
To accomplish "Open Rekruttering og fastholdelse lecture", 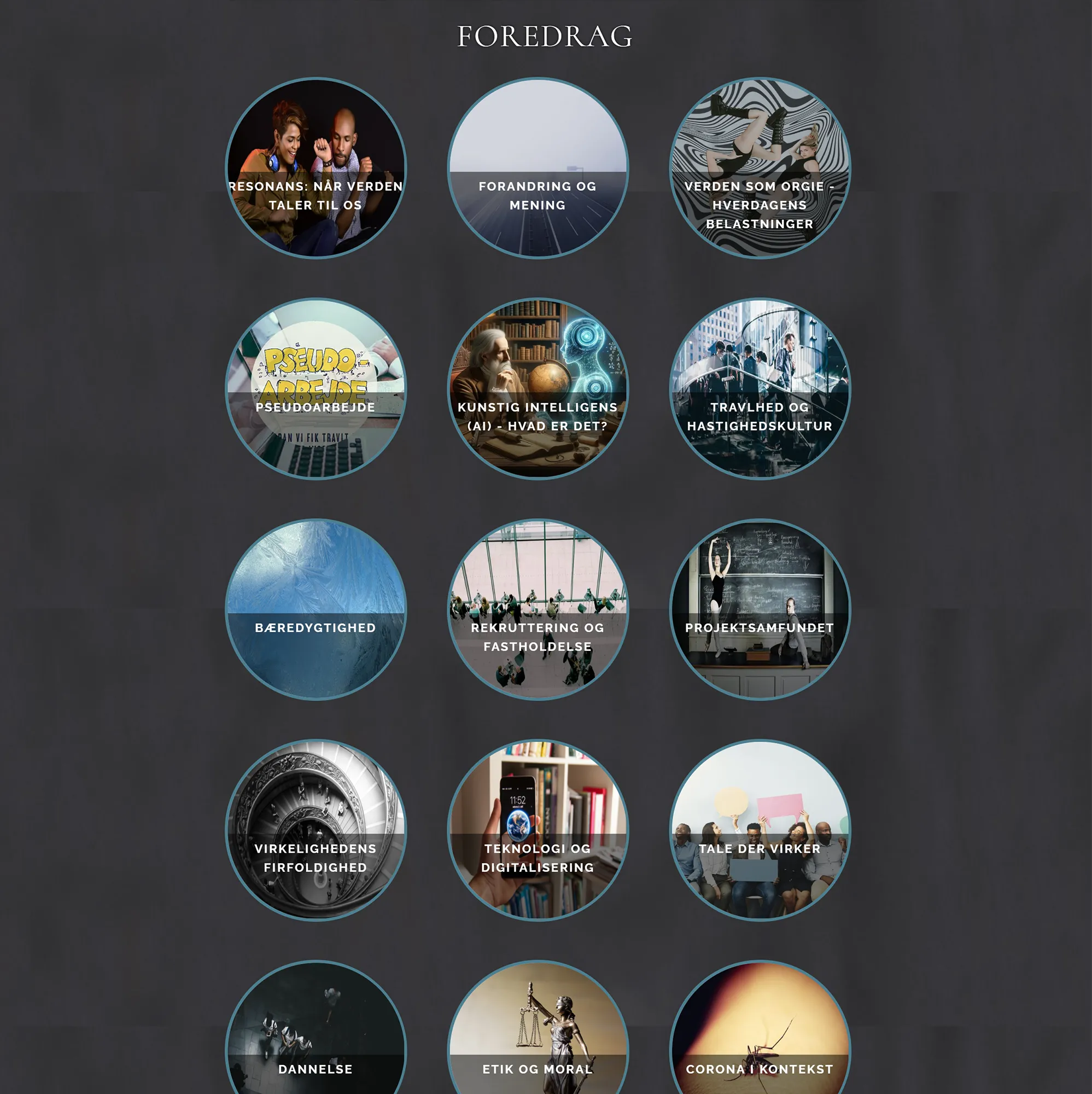I will tap(537, 610).
